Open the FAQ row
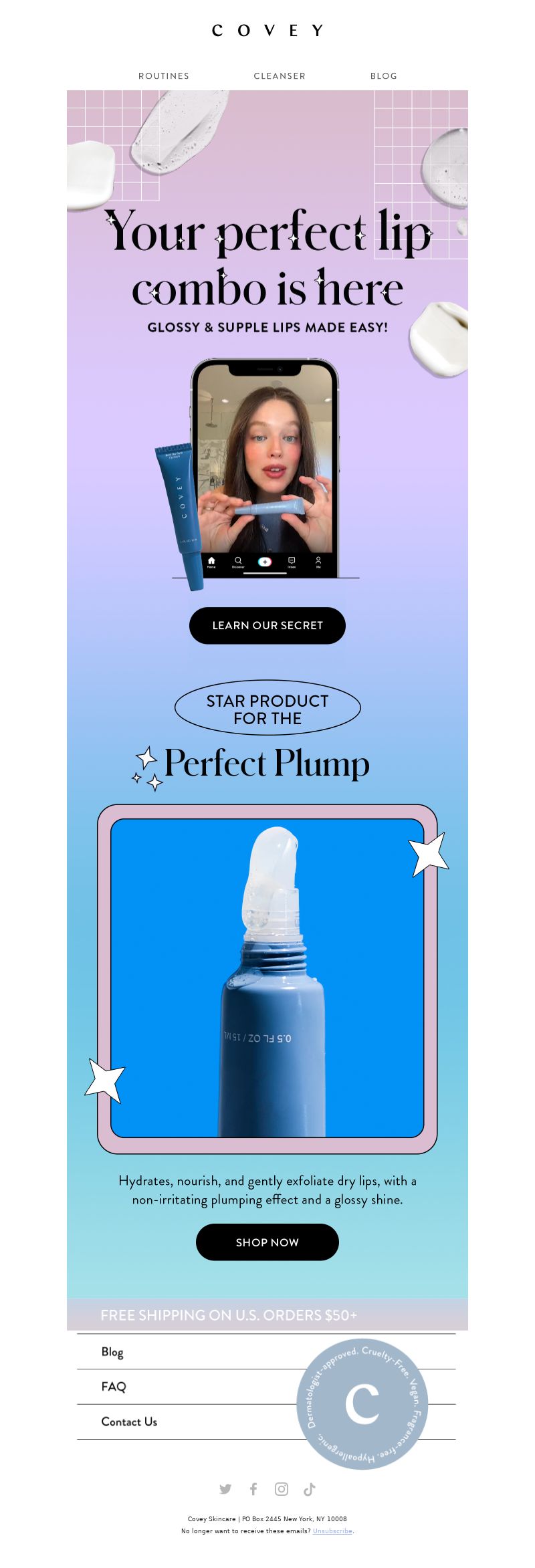Screen dimensions: 535x1568 click(x=114, y=1386)
